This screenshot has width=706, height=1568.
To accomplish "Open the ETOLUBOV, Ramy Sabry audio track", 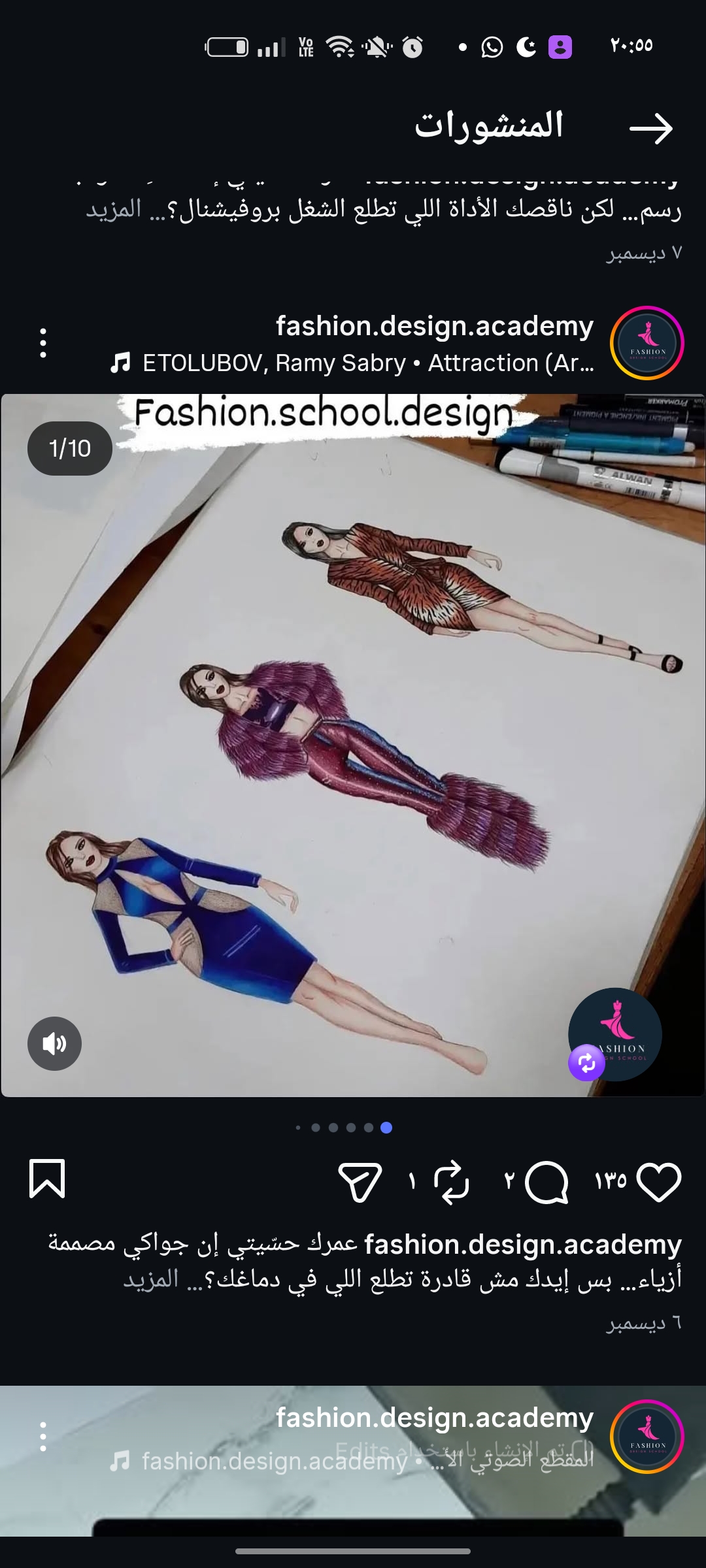I will tap(353, 363).
